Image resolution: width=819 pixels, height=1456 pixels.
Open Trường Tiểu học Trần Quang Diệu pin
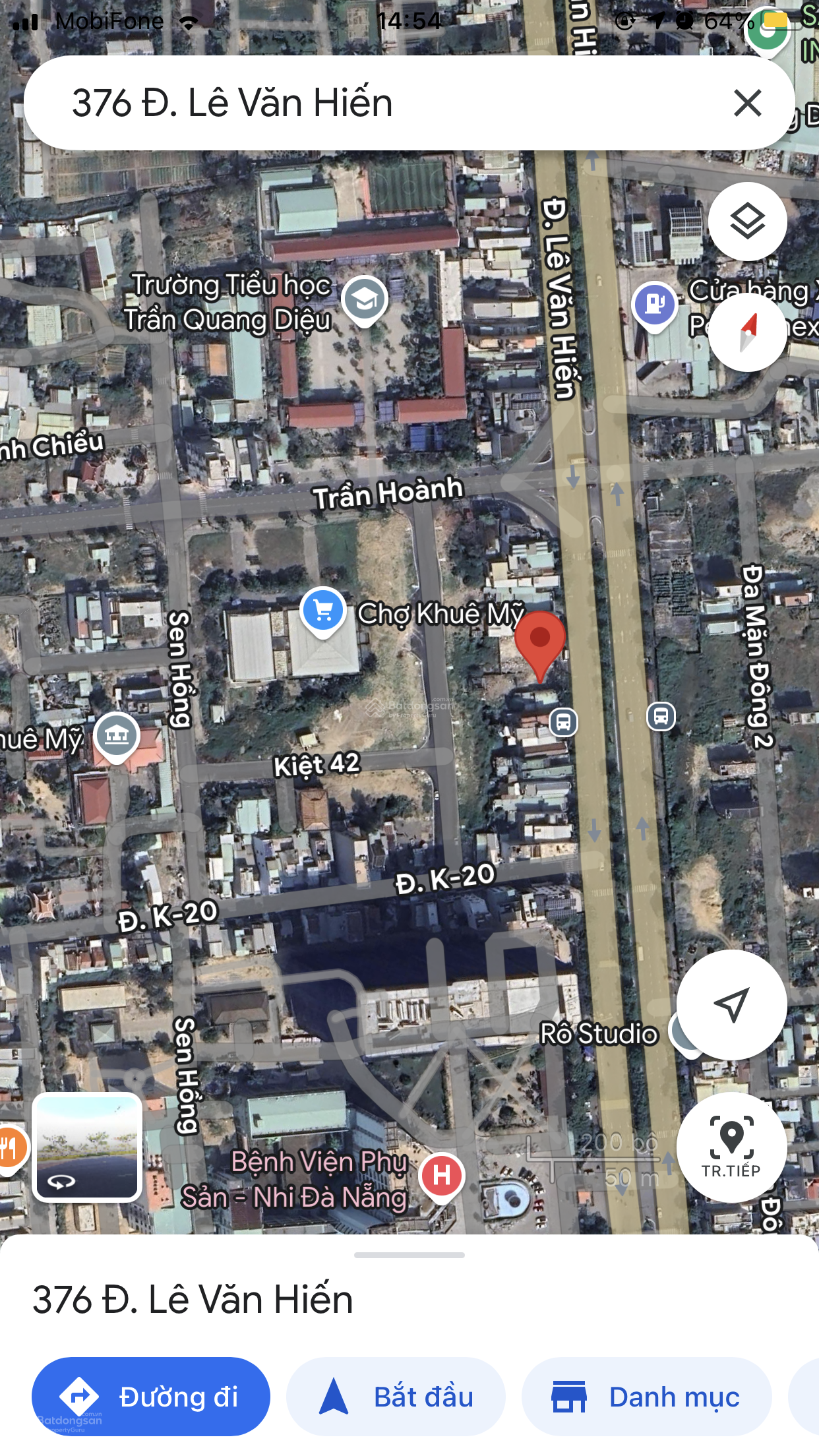click(364, 300)
